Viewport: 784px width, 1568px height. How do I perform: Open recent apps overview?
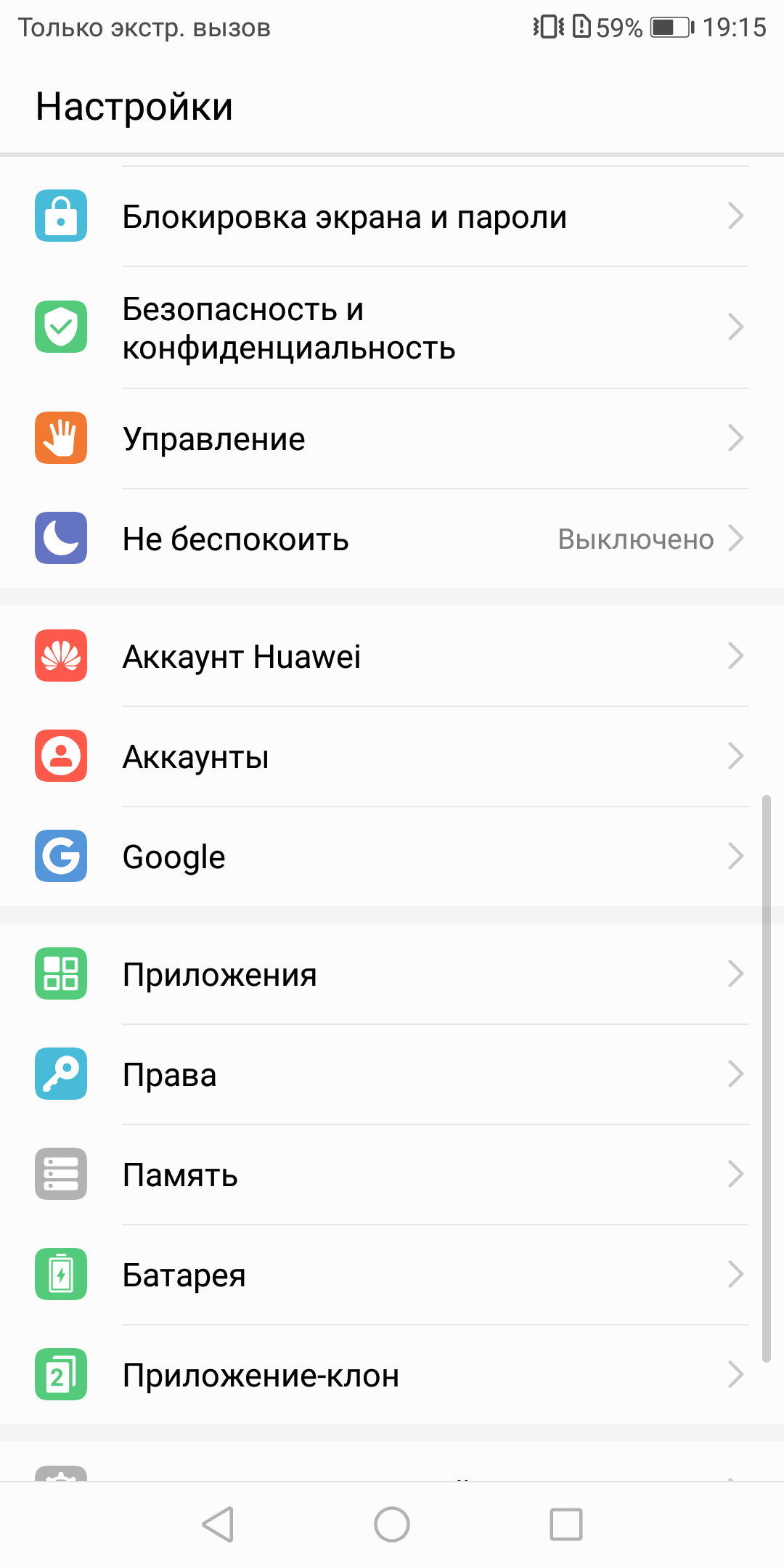pyautogui.click(x=566, y=1524)
